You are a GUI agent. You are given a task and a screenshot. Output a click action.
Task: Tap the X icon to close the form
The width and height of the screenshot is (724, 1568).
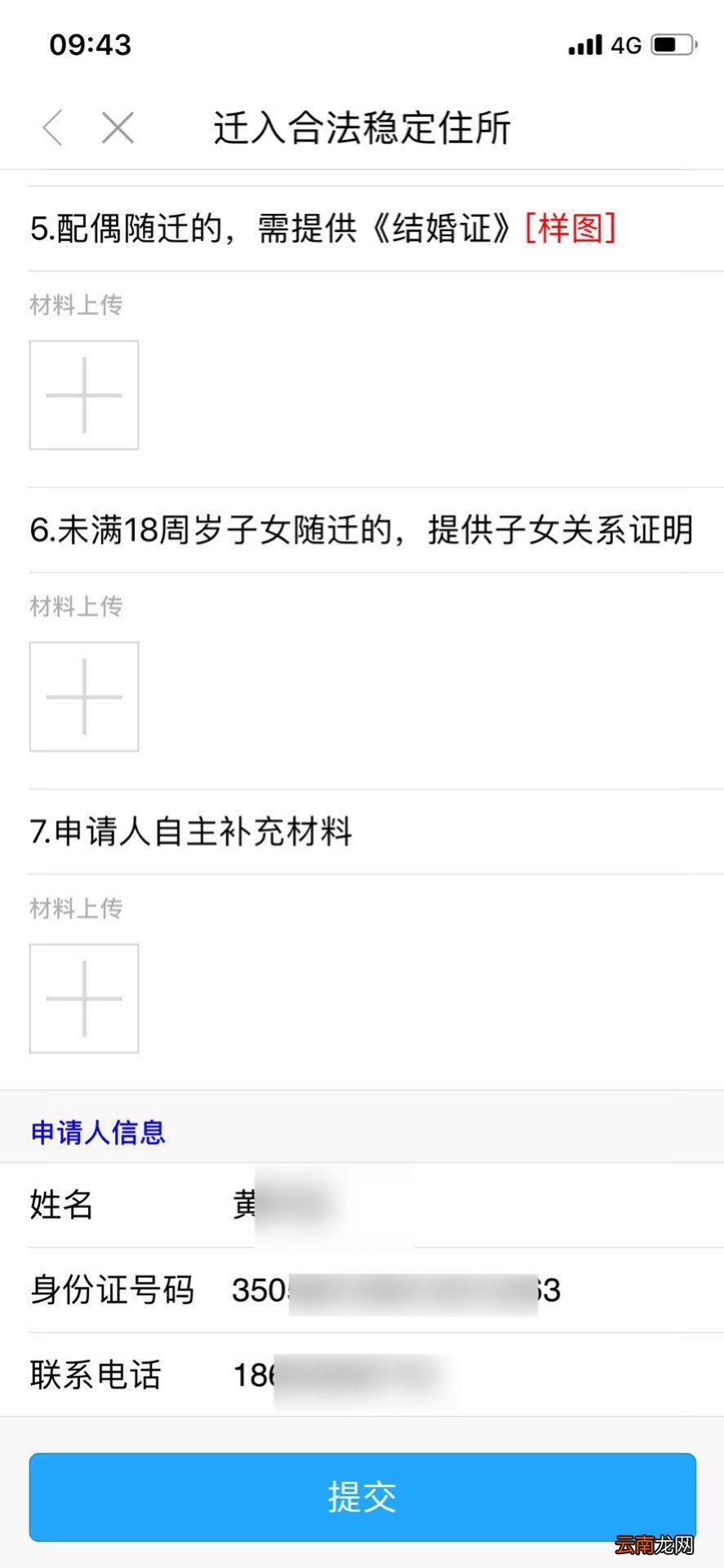coord(117,127)
